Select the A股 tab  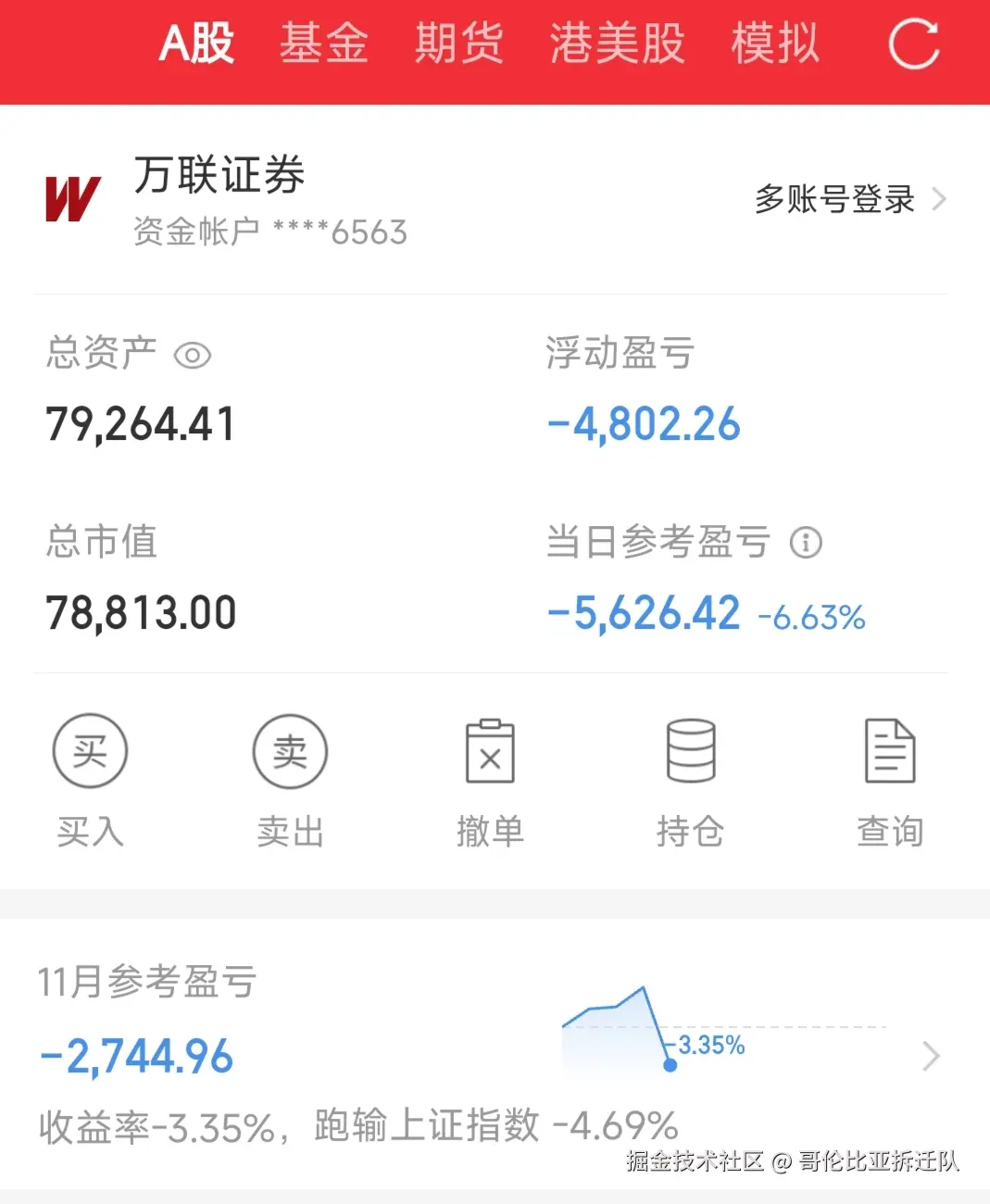pyautogui.click(x=196, y=45)
